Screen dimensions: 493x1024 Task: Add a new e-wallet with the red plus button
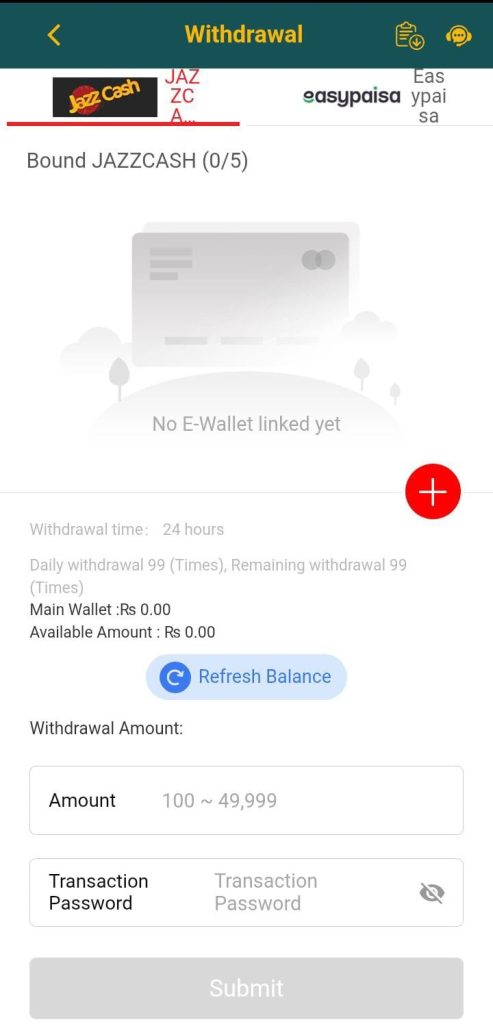pyautogui.click(x=433, y=492)
